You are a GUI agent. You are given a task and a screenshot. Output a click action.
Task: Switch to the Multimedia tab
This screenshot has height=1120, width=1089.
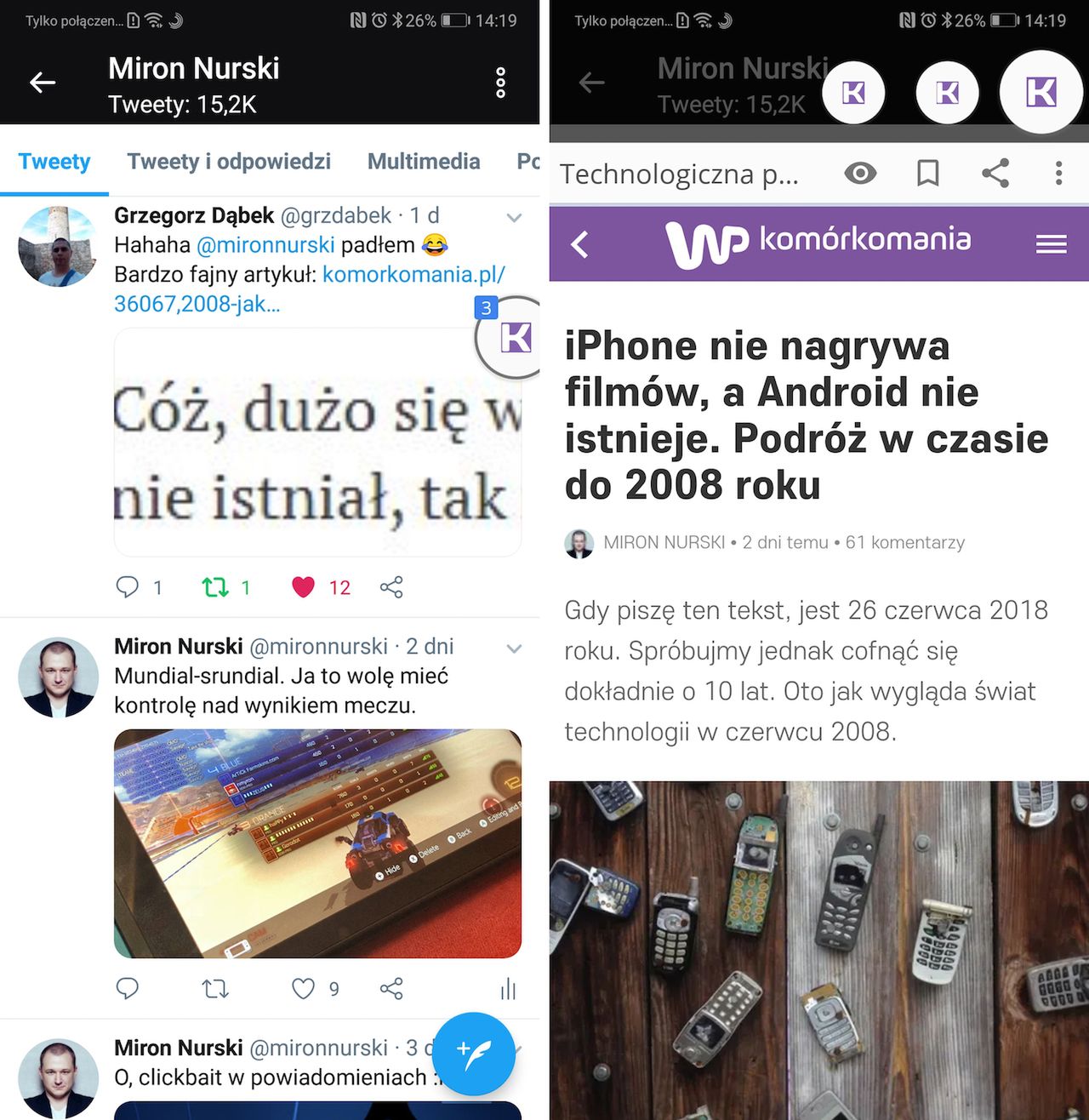[424, 162]
